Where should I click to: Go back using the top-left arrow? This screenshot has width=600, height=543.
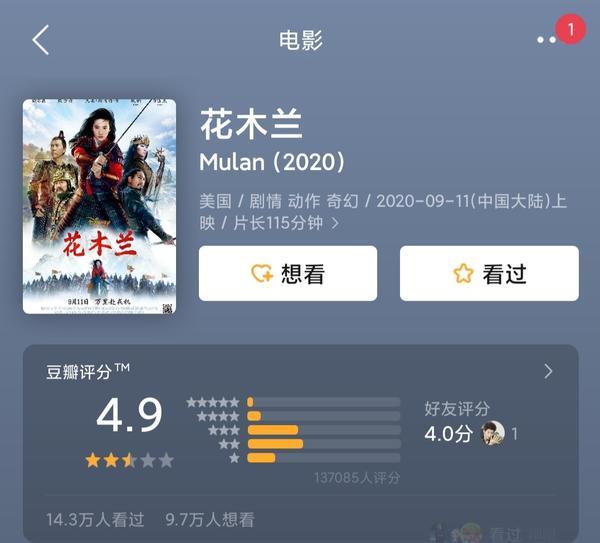click(x=40, y=40)
